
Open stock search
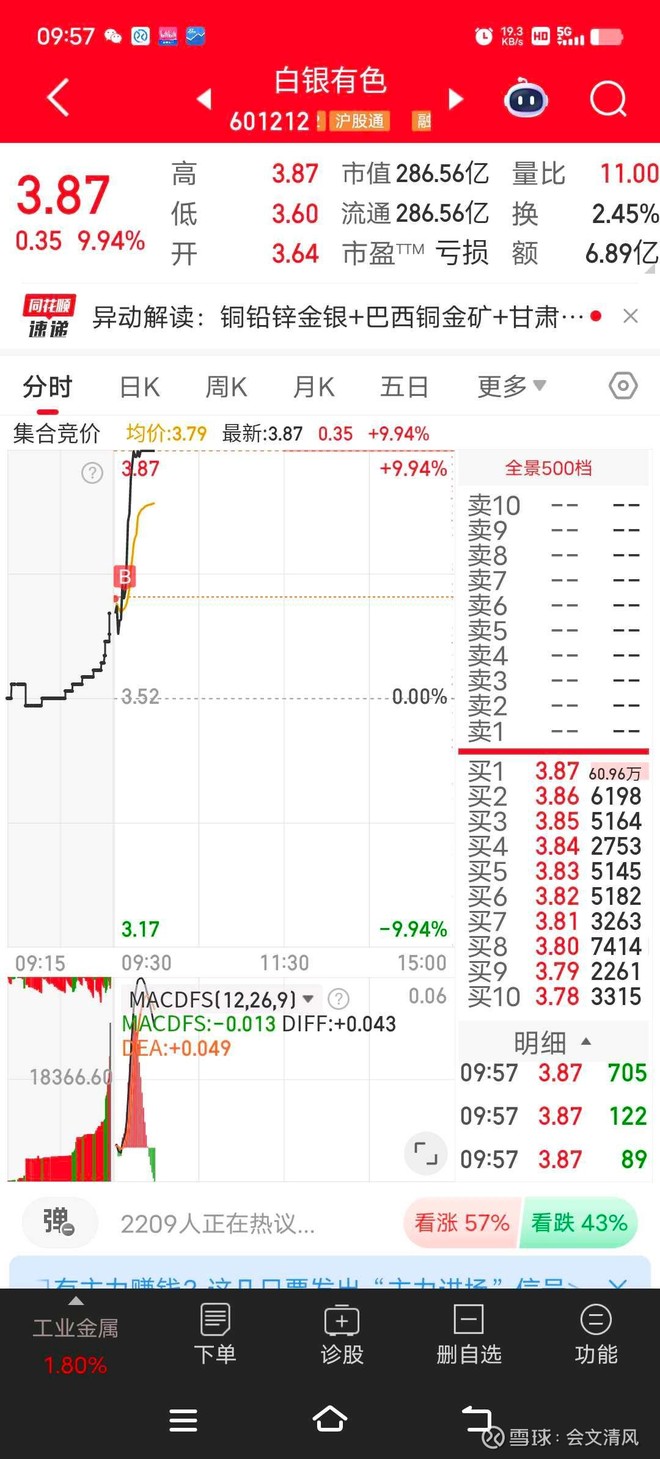click(608, 98)
